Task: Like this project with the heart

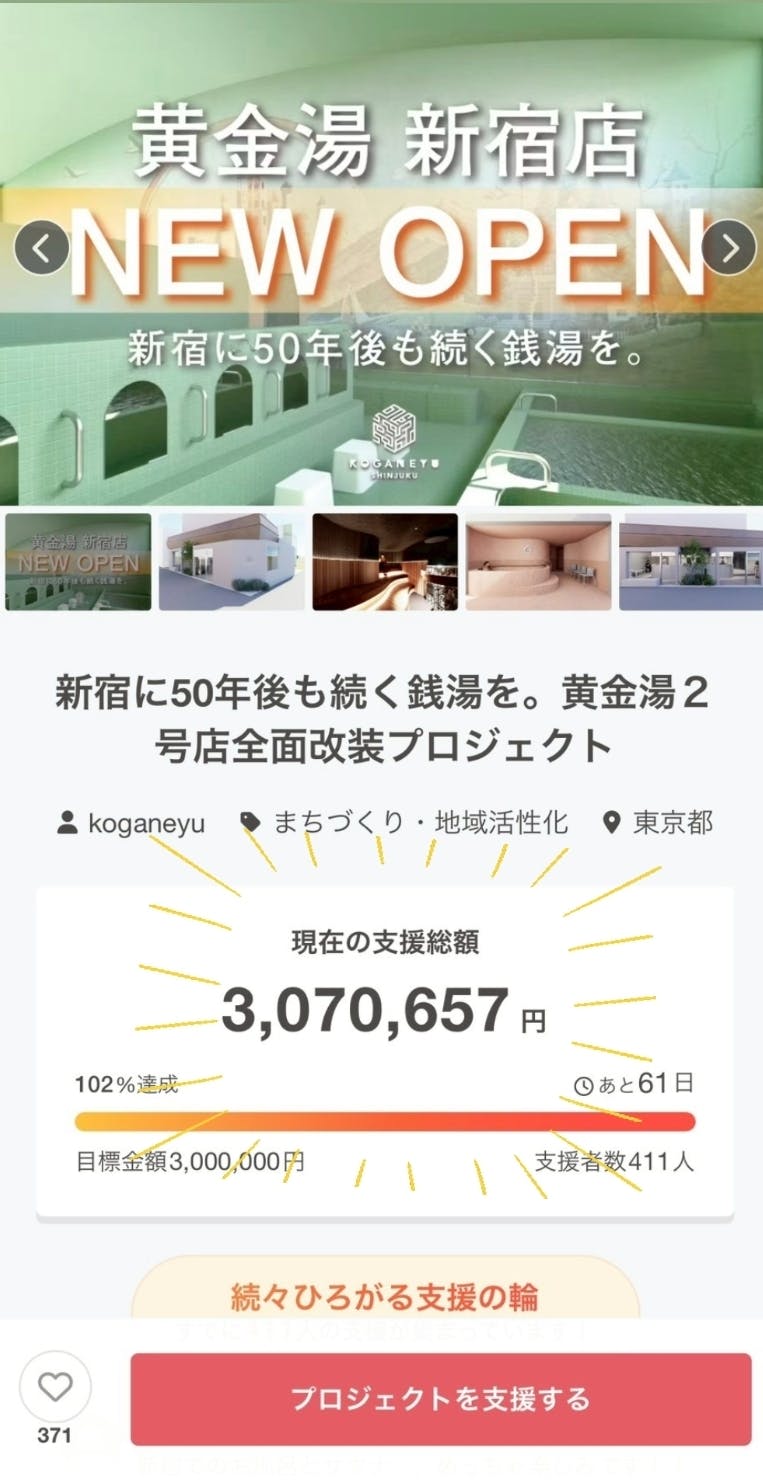Action: pyautogui.click(x=55, y=1387)
